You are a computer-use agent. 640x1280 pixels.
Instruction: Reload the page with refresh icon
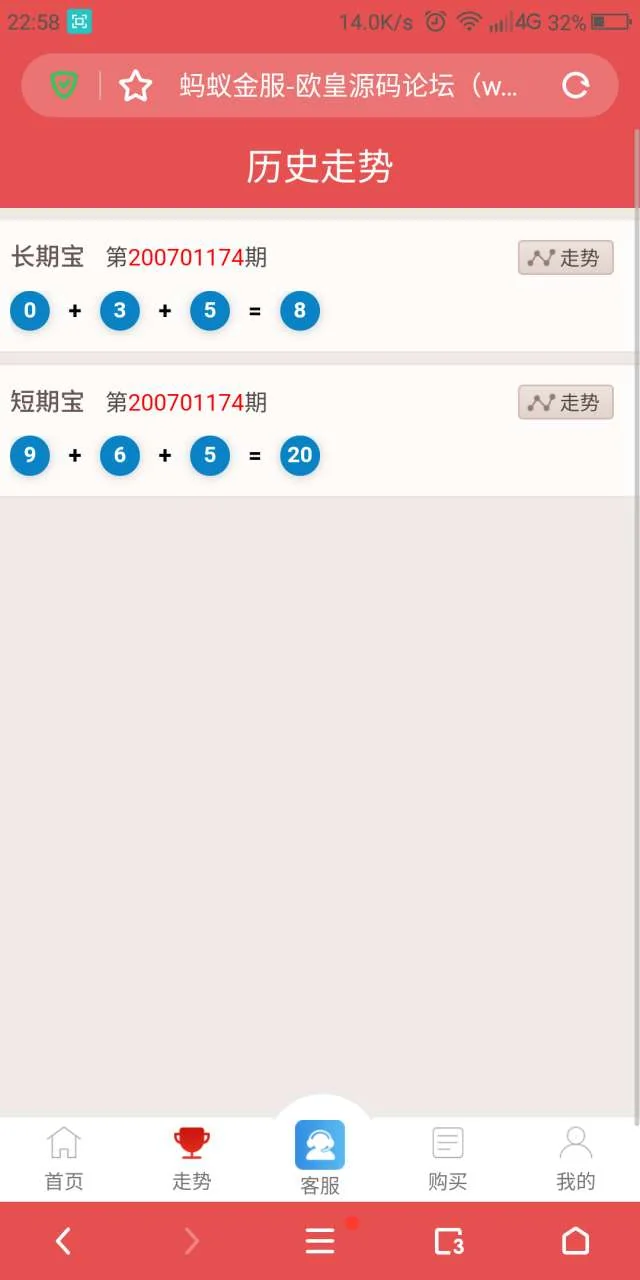[x=576, y=86]
